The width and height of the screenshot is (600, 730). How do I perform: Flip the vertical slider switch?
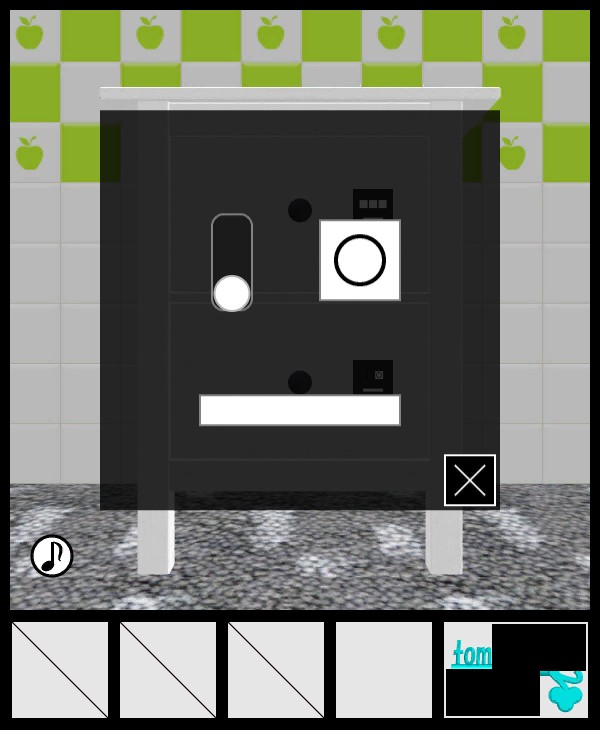tap(232, 263)
